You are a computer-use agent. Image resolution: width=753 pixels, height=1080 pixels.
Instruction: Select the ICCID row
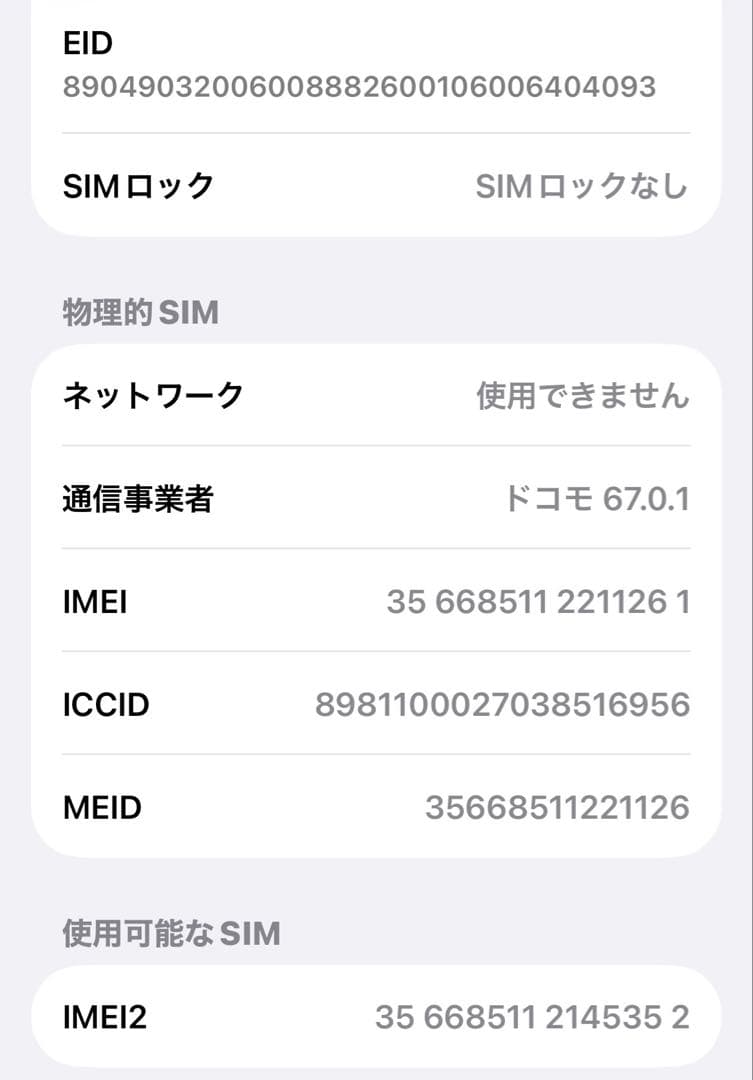click(376, 704)
